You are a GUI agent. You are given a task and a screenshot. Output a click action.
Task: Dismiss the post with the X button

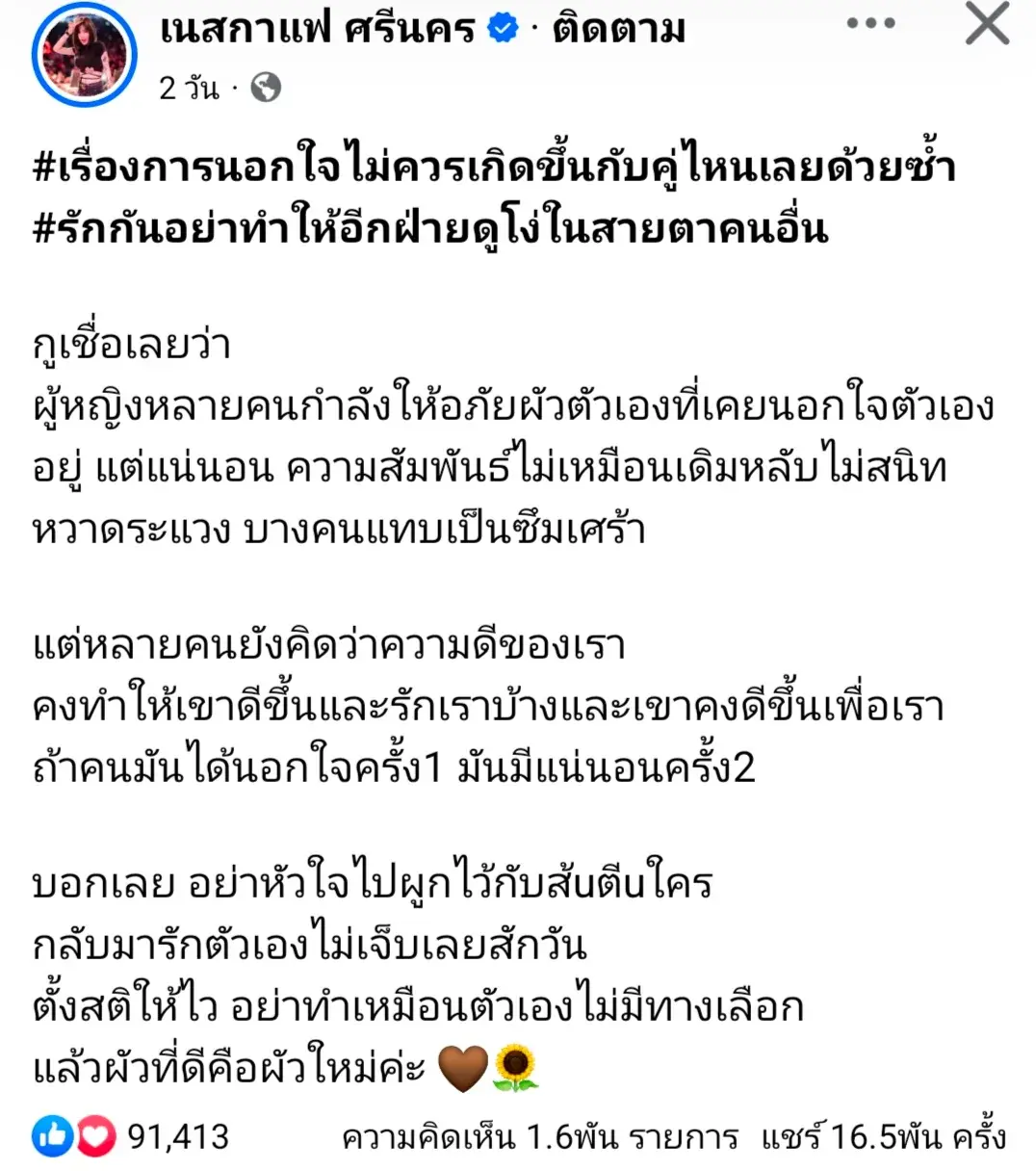pyautogui.click(x=987, y=24)
